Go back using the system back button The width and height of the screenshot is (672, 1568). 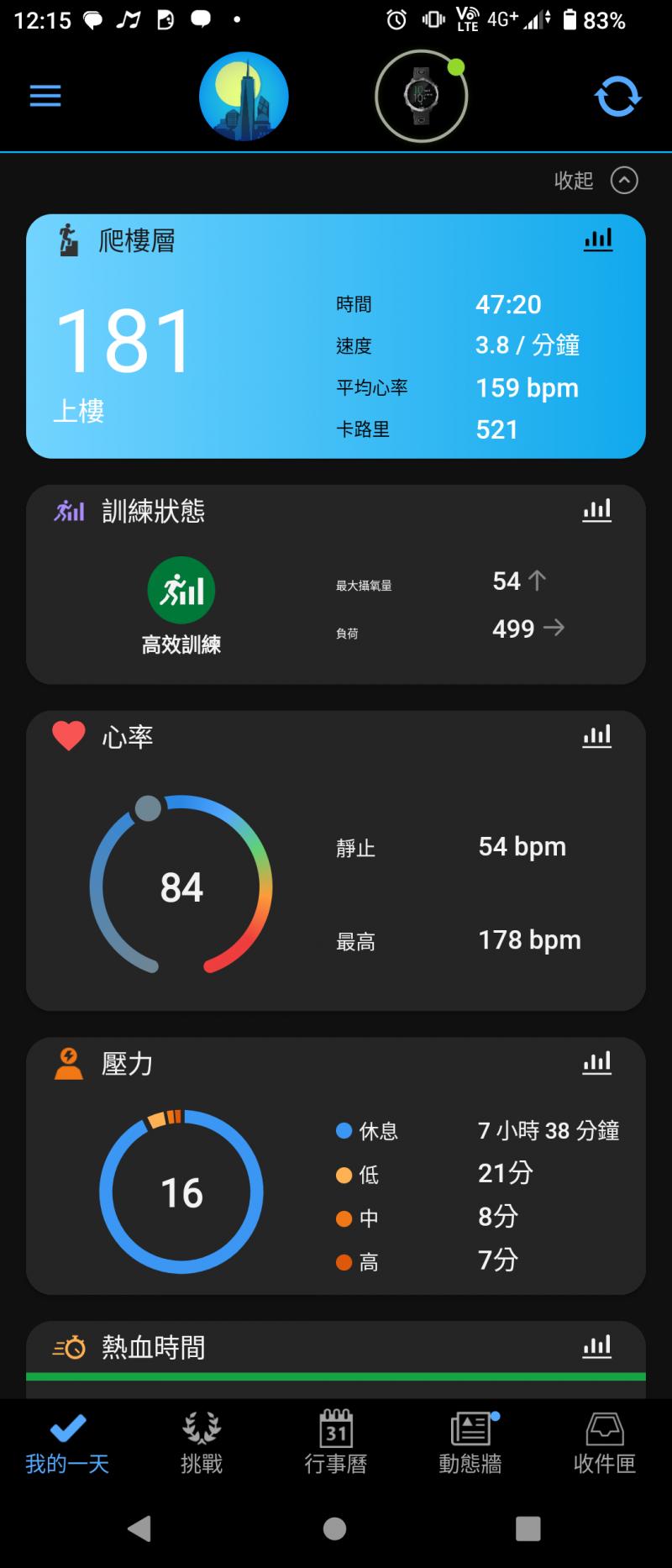coord(139,1529)
